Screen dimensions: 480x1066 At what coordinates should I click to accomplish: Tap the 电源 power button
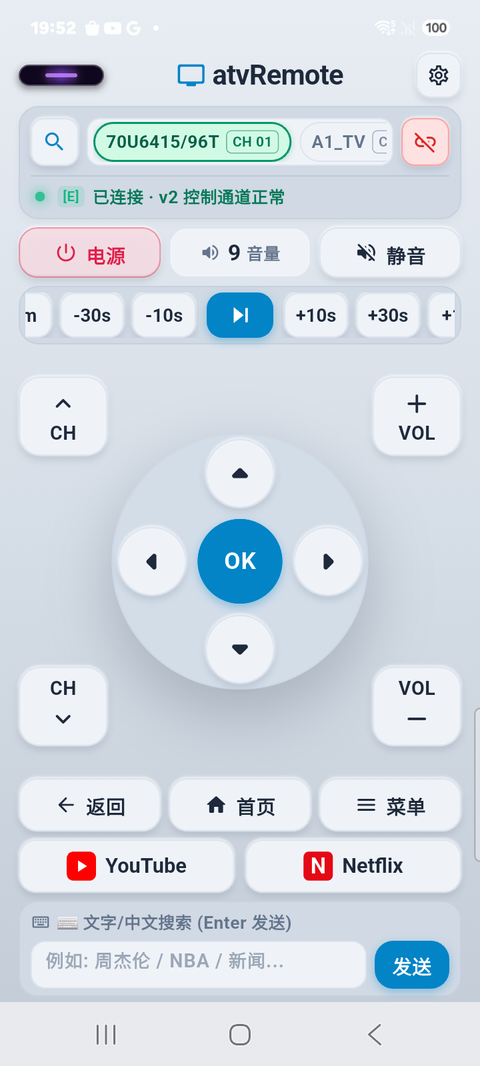[x=90, y=253]
